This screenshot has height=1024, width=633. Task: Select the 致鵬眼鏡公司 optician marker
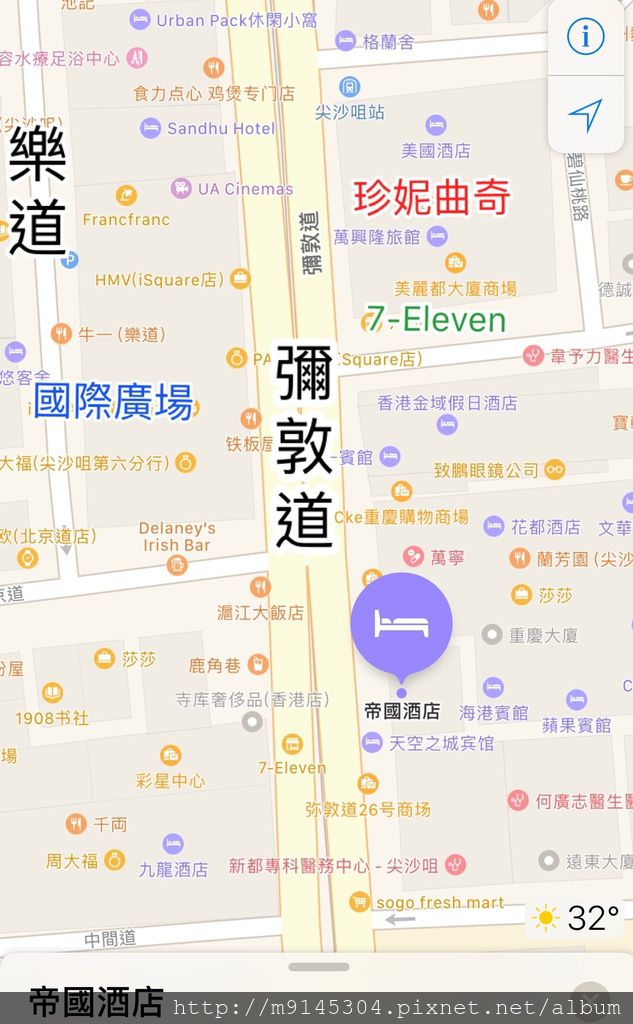pos(555,469)
